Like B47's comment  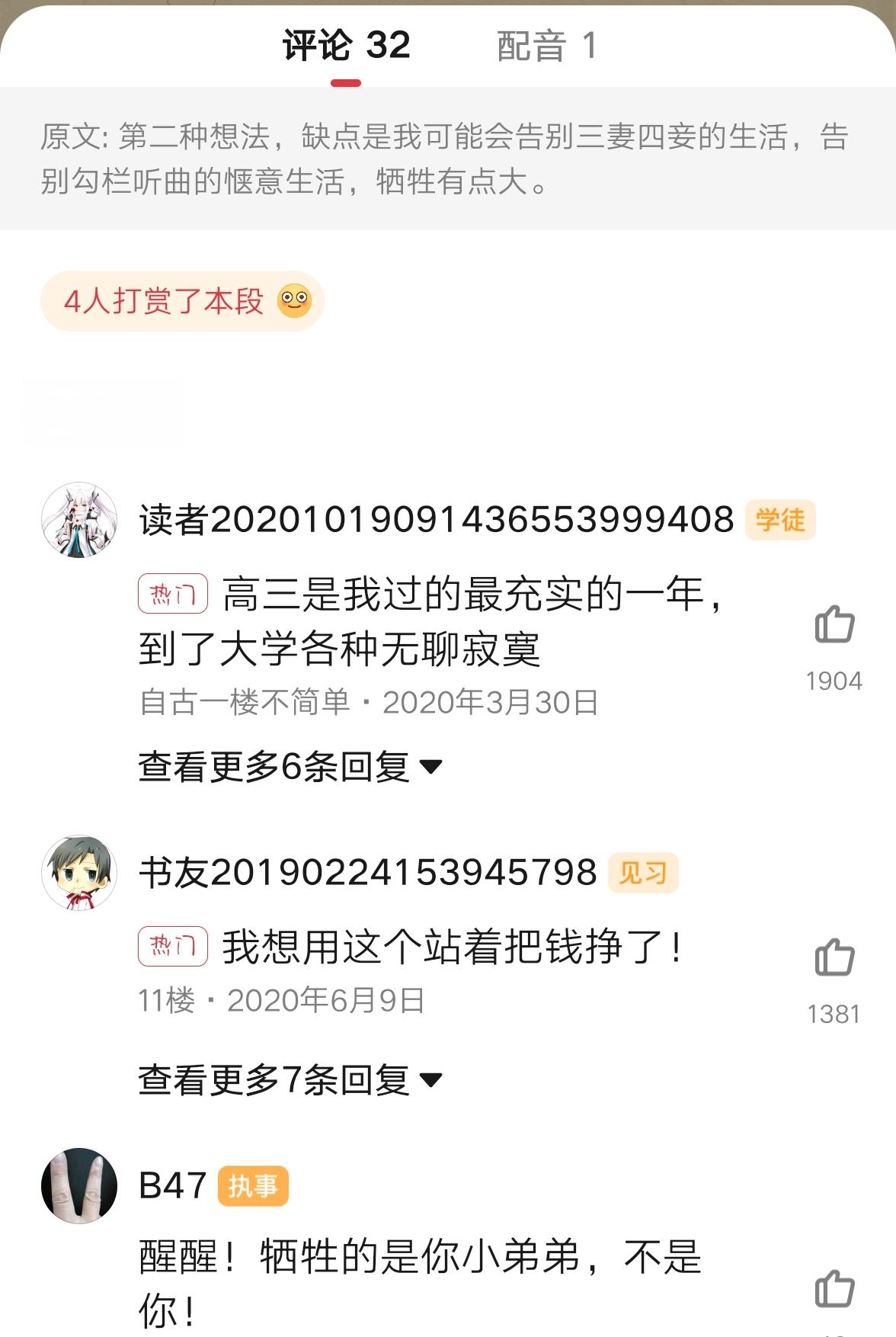tap(834, 1290)
